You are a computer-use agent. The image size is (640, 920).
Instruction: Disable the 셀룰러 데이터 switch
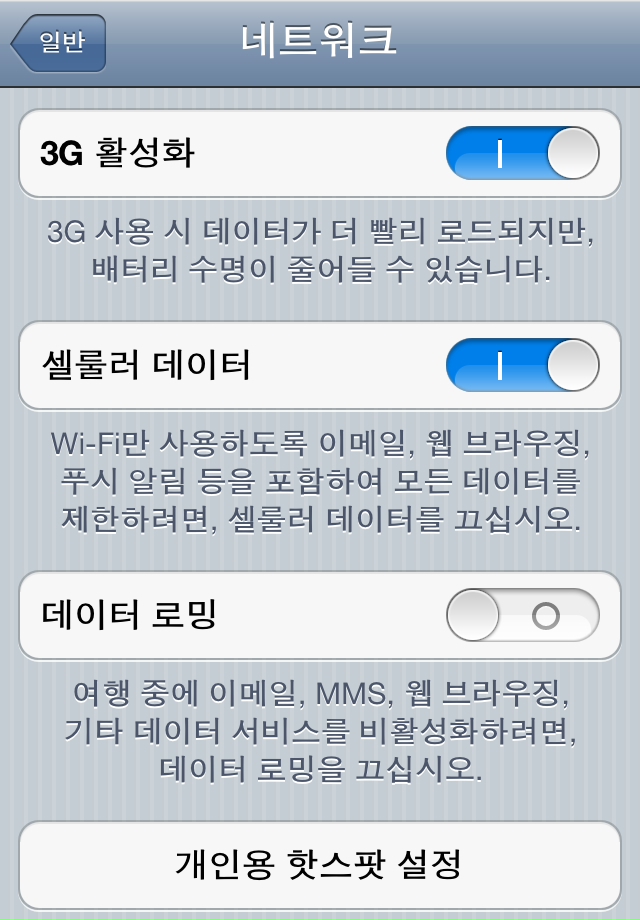522,365
